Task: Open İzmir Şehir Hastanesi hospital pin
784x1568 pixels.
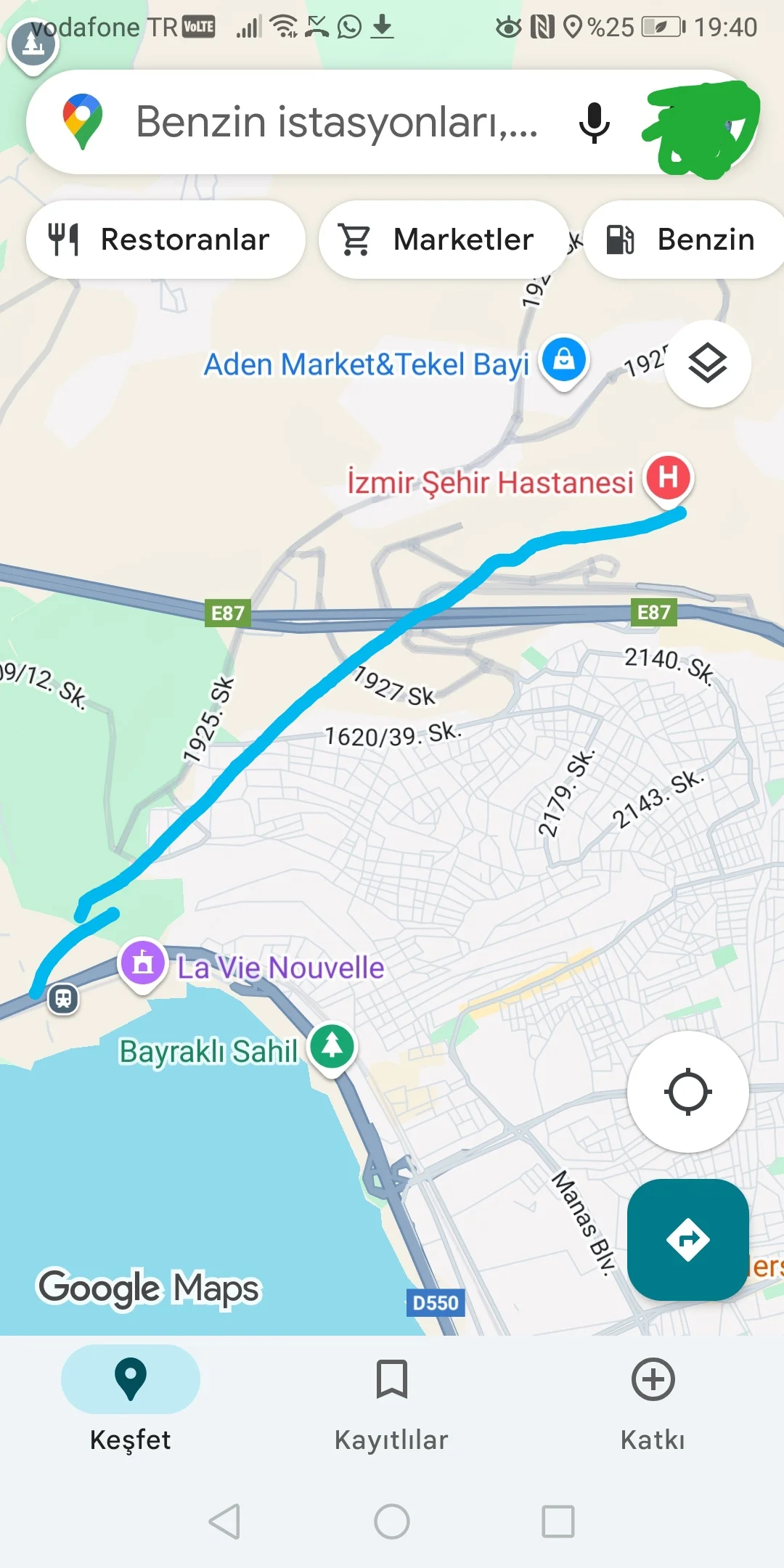Action: 669,478
